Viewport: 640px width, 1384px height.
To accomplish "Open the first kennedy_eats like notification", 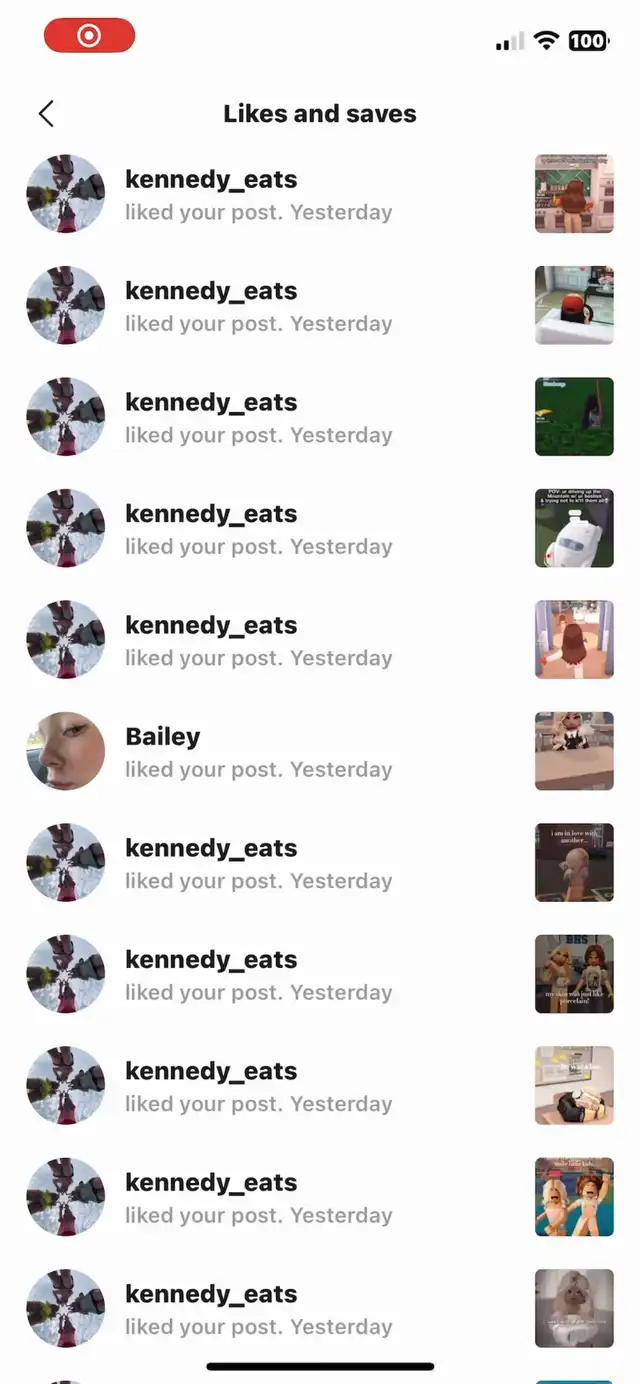I will (320, 194).
